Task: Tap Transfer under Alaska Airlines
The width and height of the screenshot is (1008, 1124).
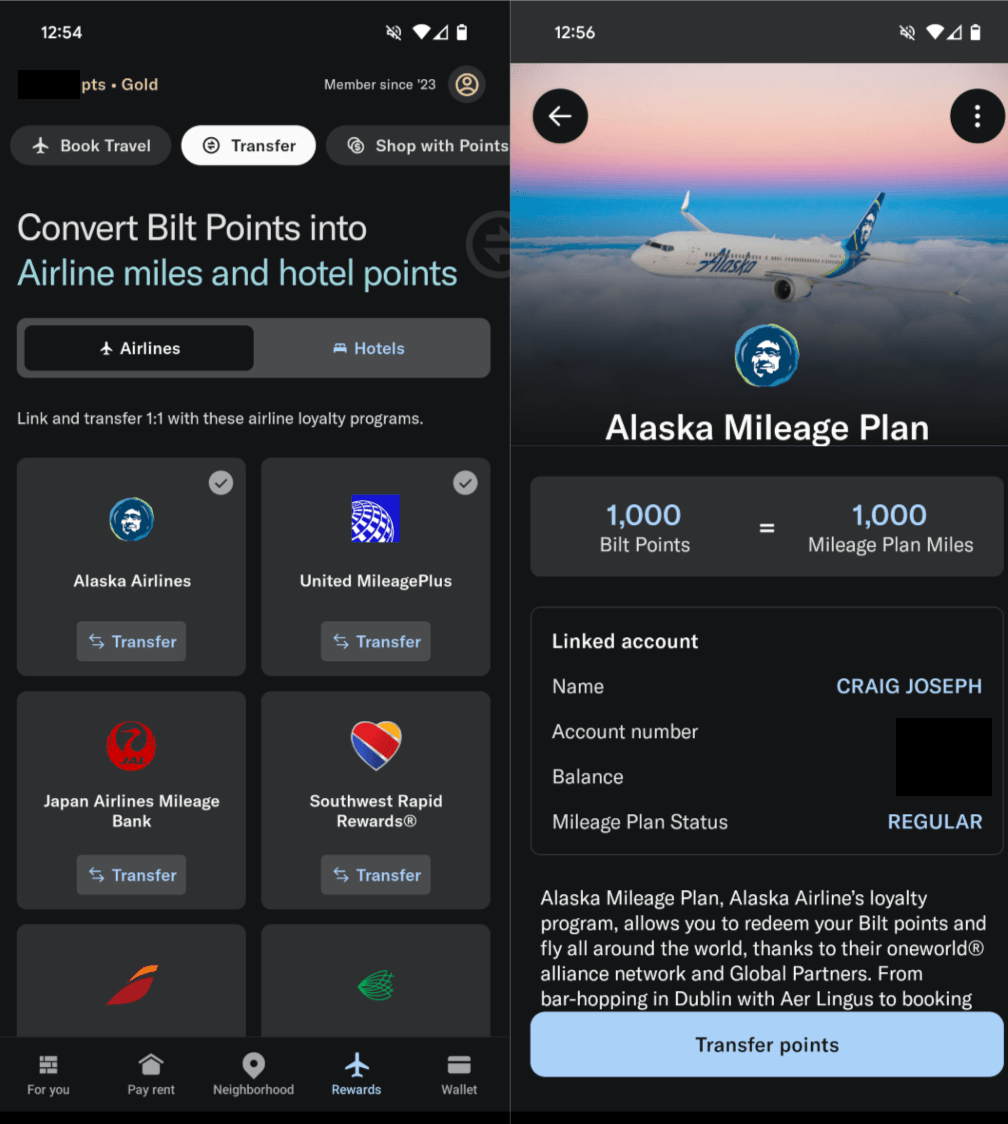Action: (131, 642)
